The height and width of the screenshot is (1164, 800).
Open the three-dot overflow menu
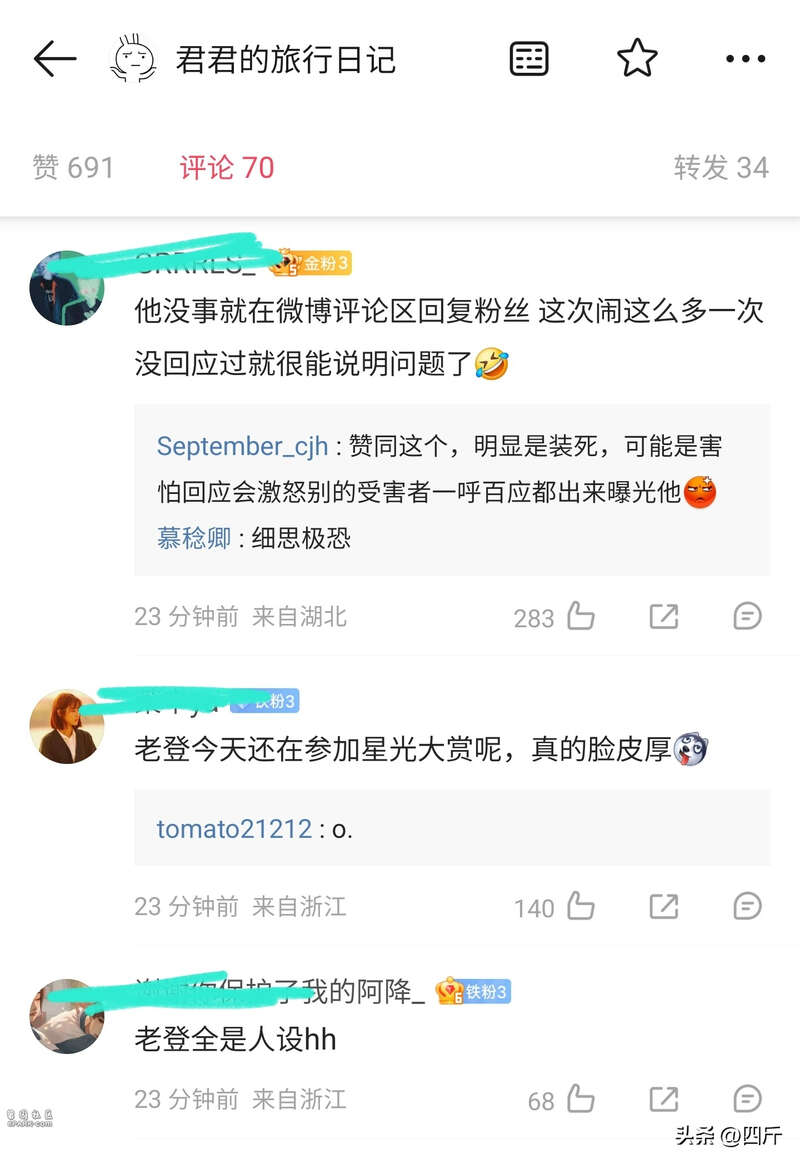click(745, 60)
